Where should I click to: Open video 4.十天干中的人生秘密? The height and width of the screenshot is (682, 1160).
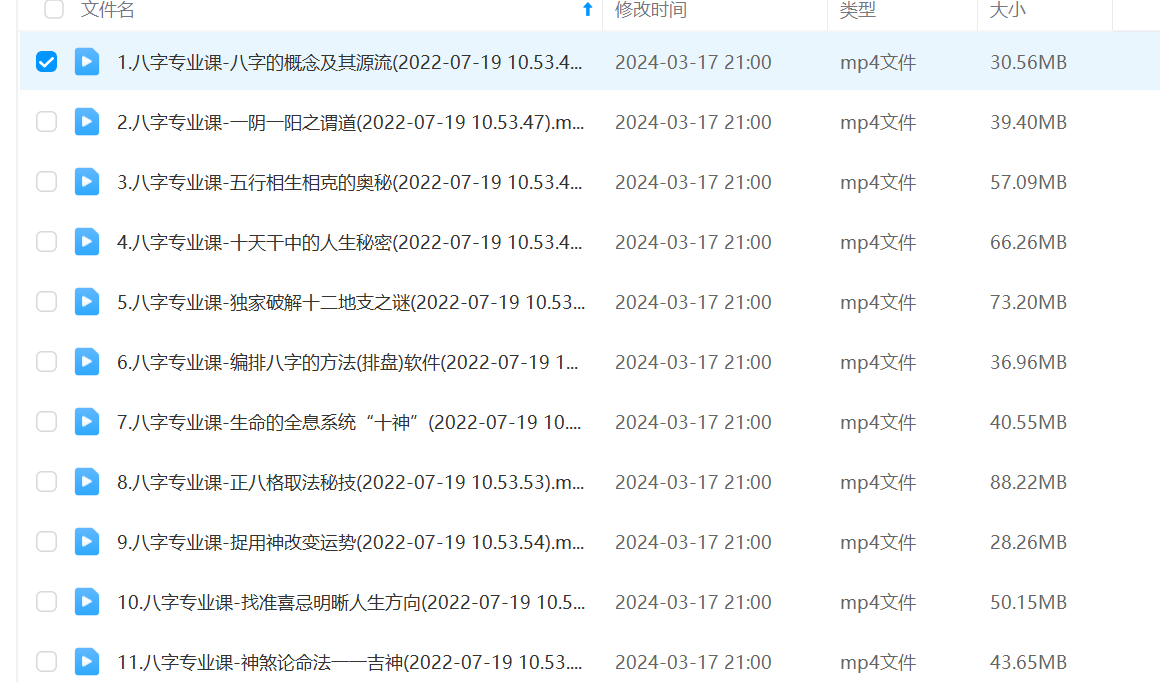pos(350,242)
